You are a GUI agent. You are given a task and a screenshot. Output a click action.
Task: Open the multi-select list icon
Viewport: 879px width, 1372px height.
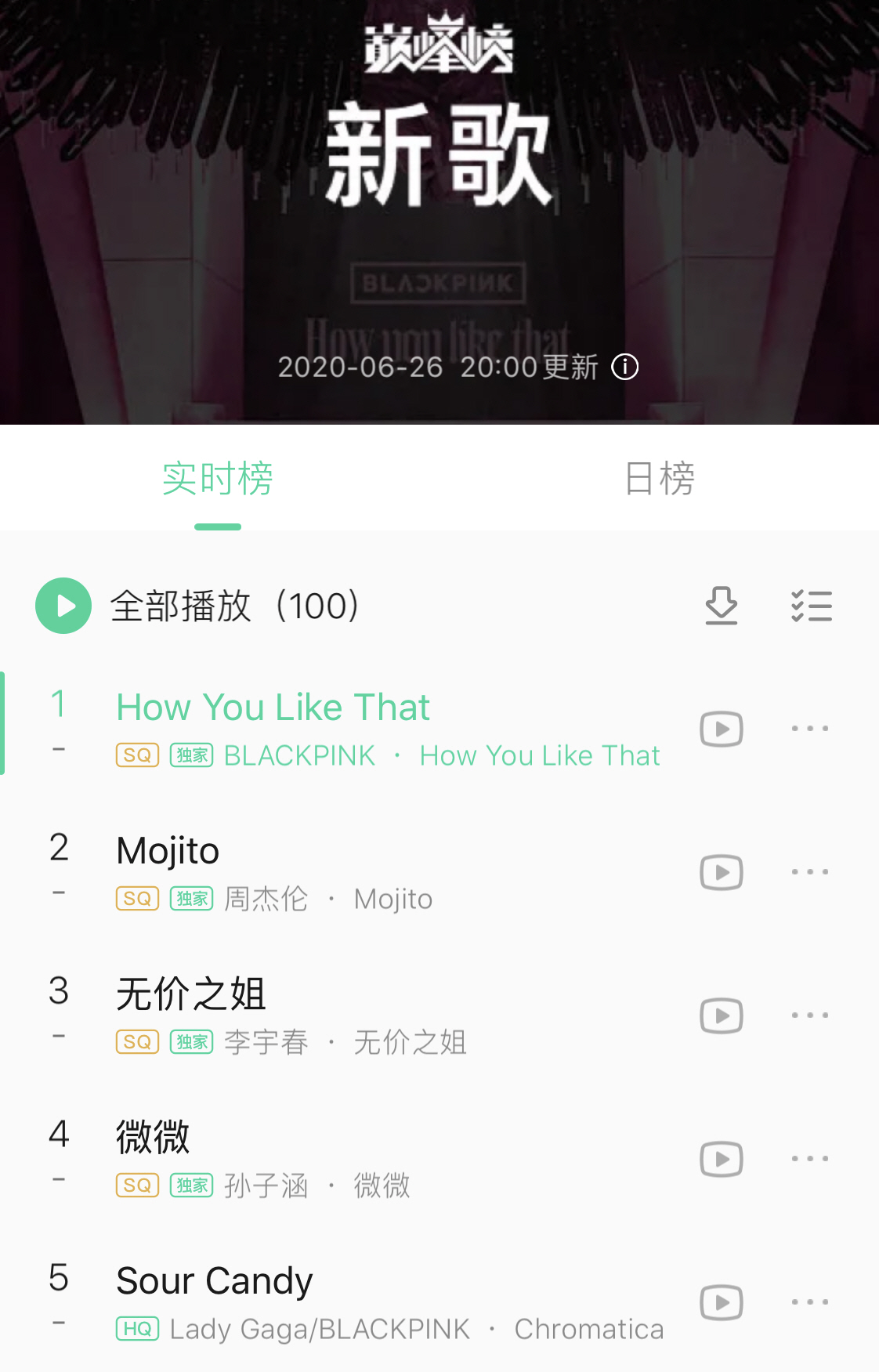tap(811, 606)
